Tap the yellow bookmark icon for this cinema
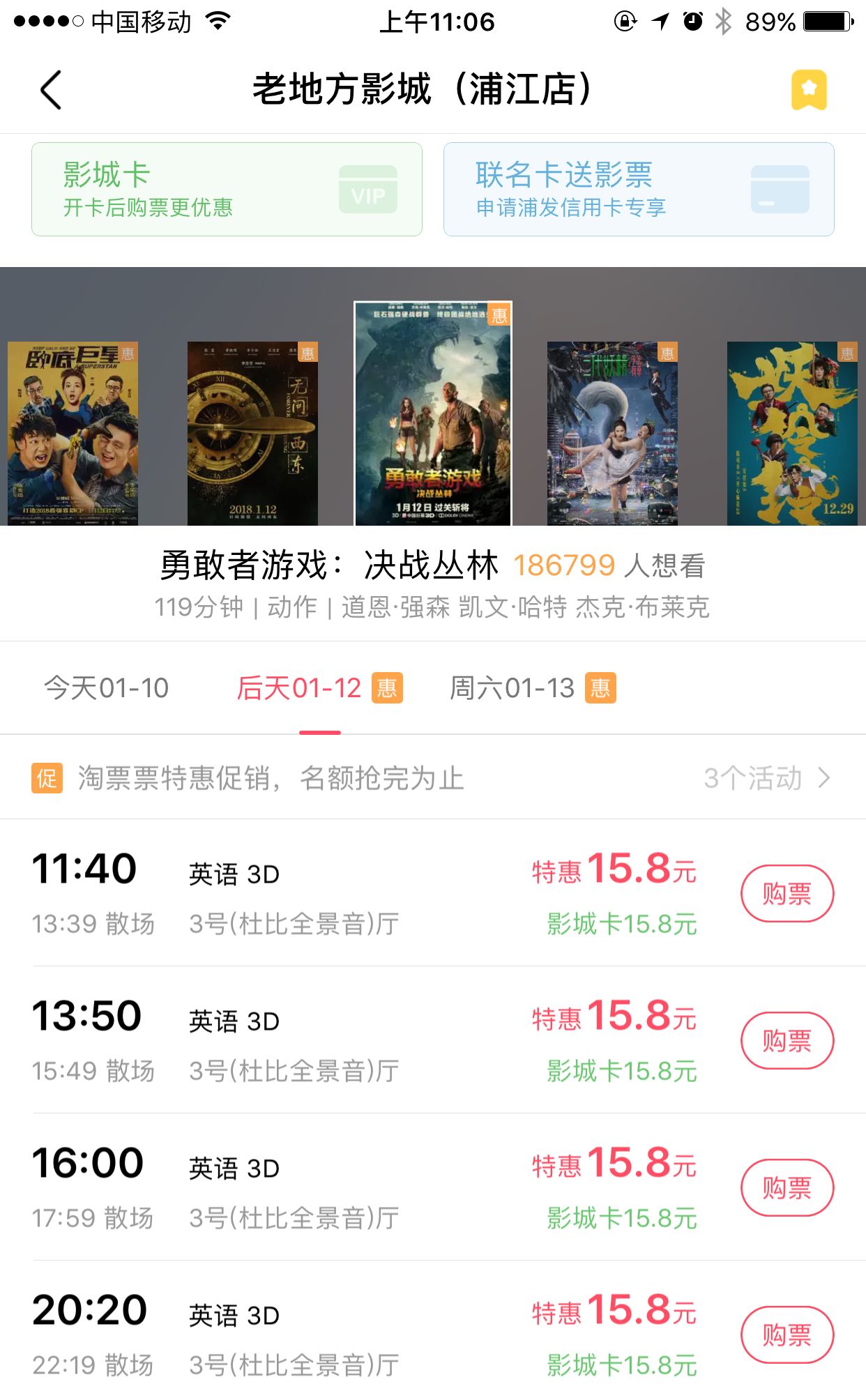Viewport: 866px width, 1400px height. [x=808, y=90]
